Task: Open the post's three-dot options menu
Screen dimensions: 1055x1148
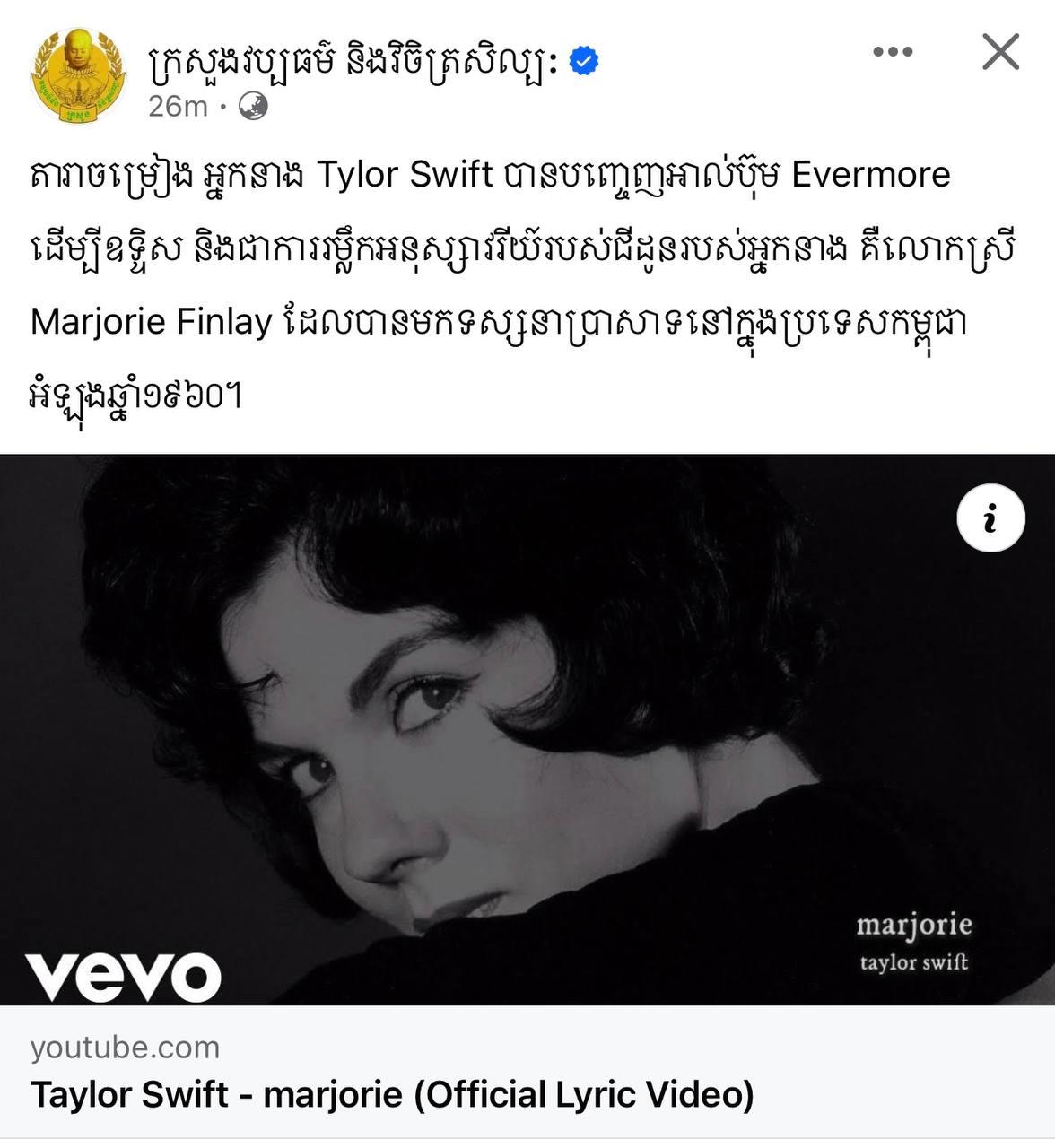Action: (892, 52)
